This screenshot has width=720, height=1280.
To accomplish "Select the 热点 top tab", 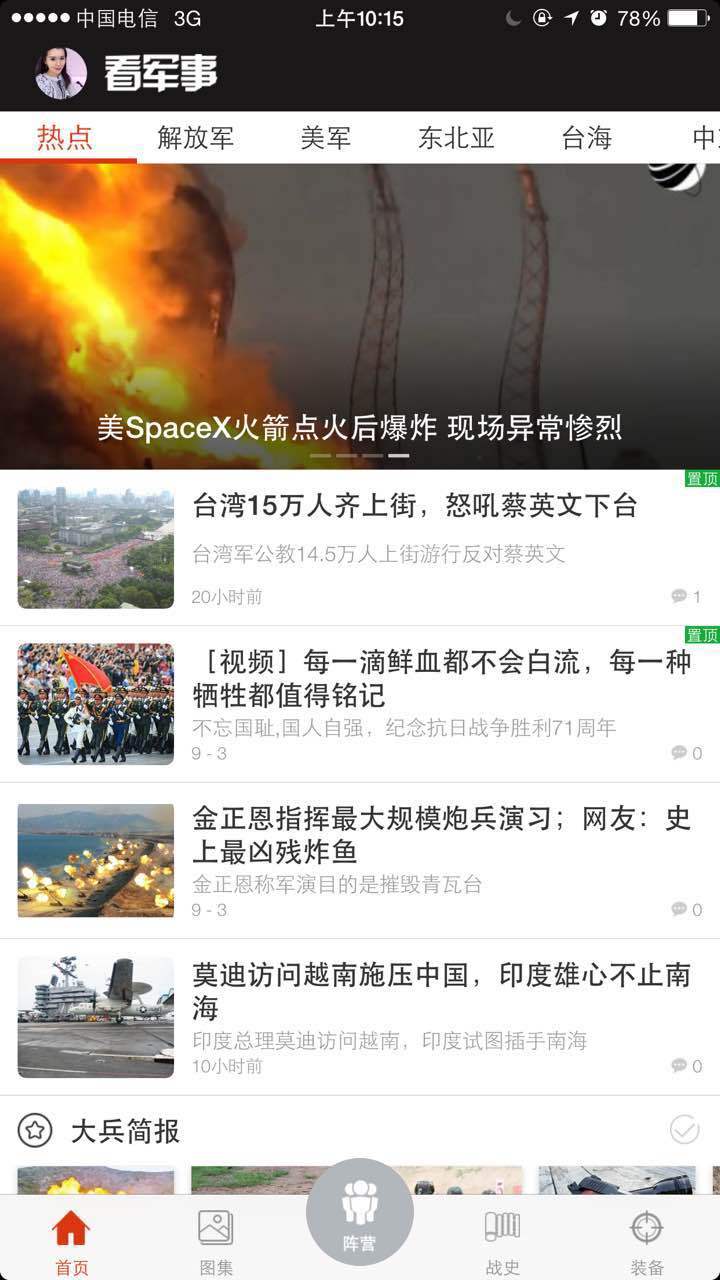I will pyautogui.click(x=65, y=138).
